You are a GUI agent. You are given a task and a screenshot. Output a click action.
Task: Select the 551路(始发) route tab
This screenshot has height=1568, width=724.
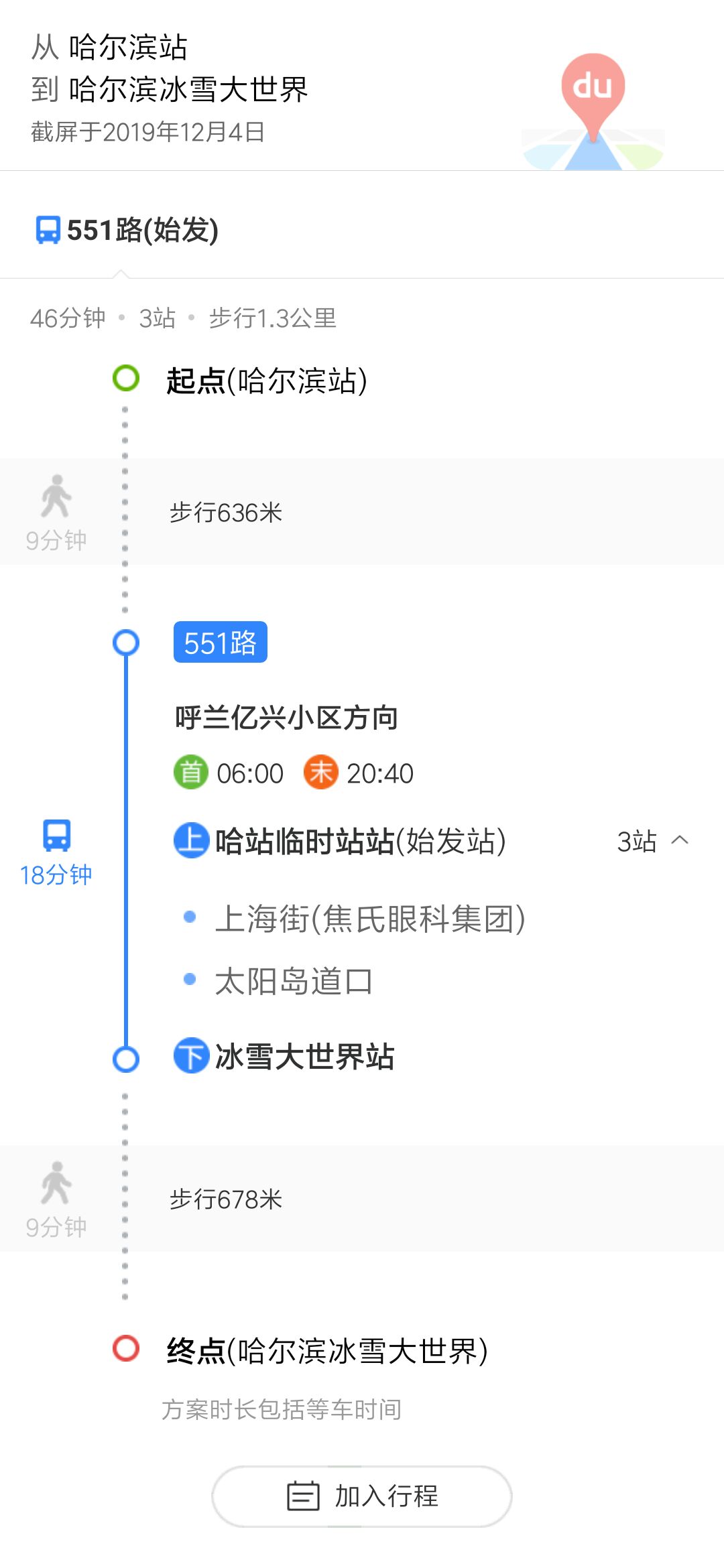click(x=127, y=230)
